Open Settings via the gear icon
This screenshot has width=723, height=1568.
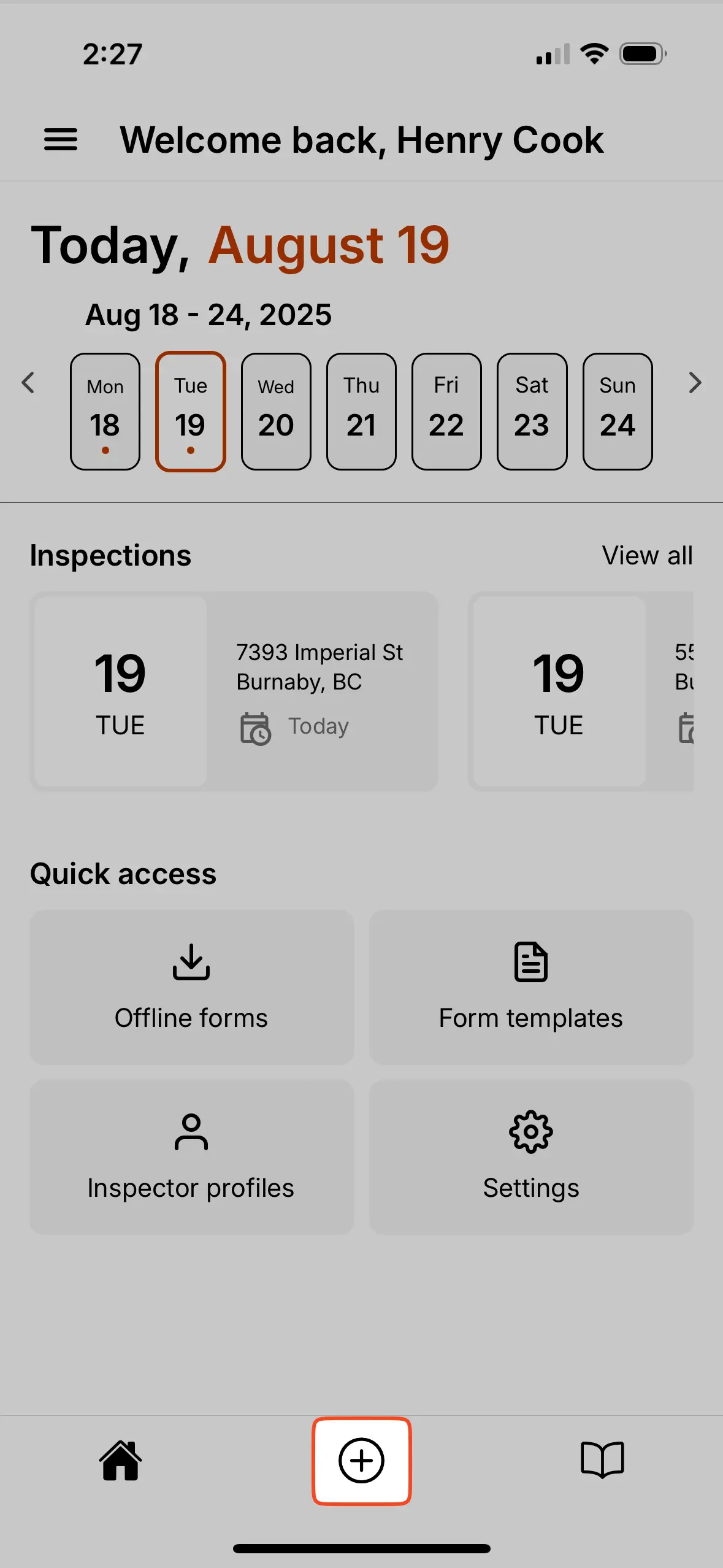coord(530,1131)
